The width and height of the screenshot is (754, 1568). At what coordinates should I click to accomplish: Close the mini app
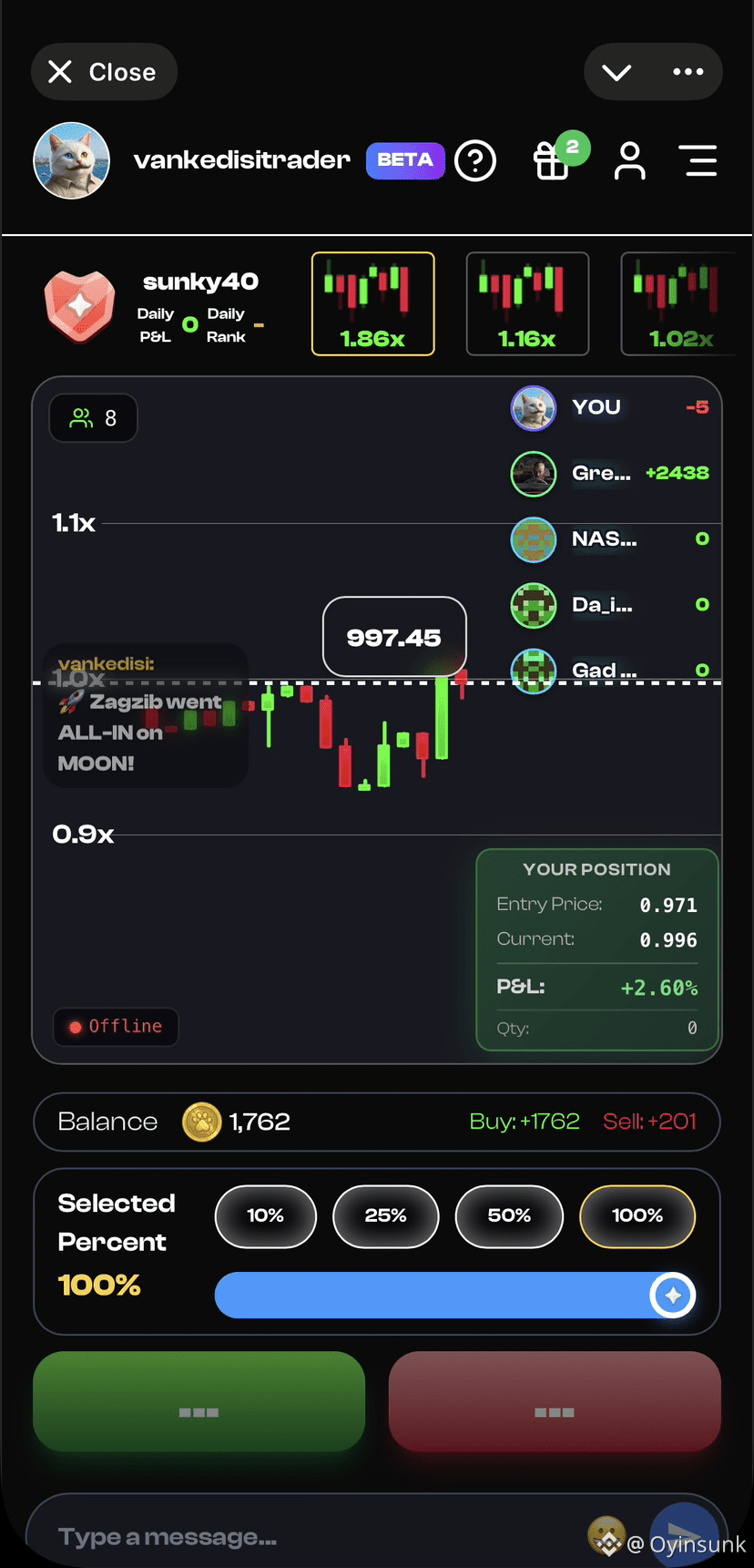coord(103,72)
